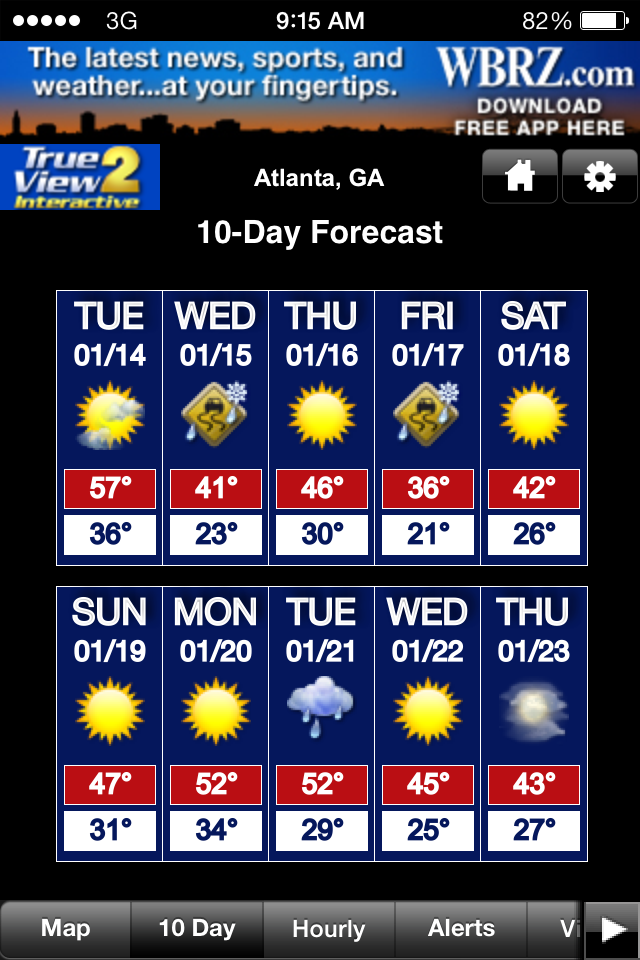The height and width of the screenshot is (960, 640).
Task: Switch to the Hourly tab
Action: point(328,929)
